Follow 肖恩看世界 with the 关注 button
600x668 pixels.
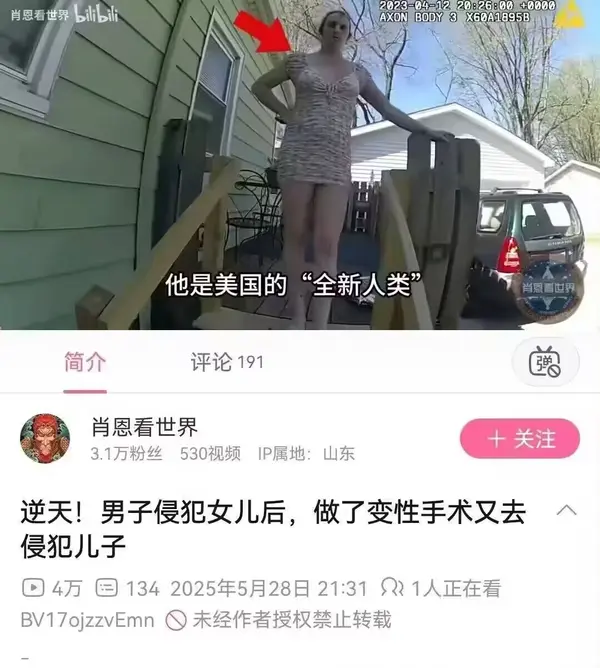tap(519, 439)
